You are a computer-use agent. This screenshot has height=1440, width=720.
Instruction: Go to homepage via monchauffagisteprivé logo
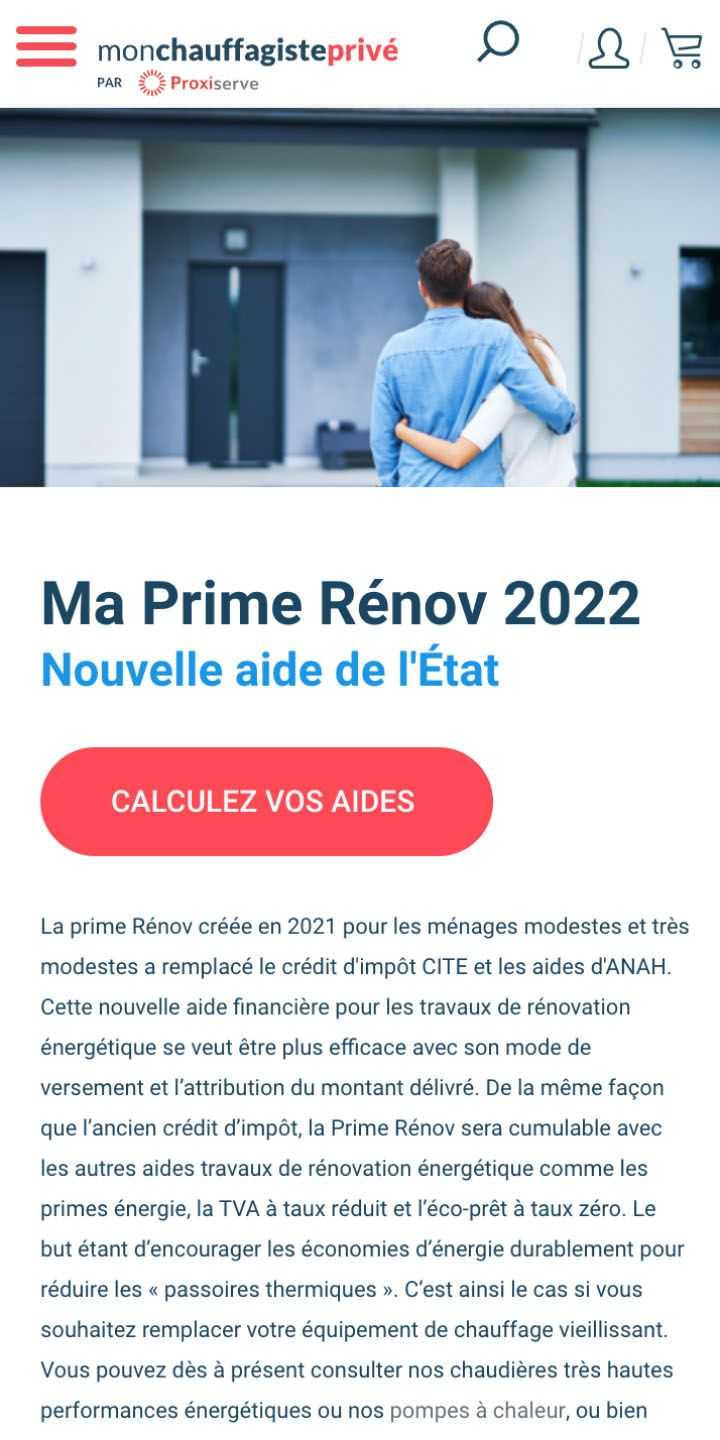tap(247, 50)
